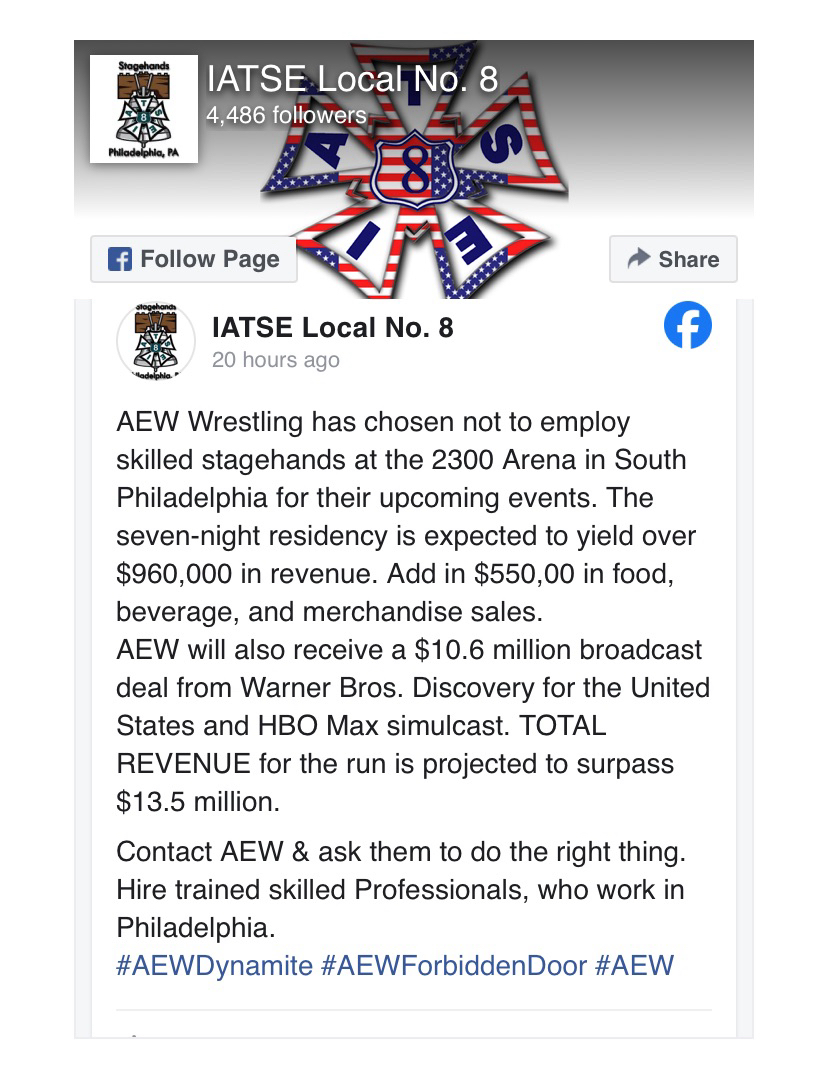Open the post author name IATSE Local No. 8

[x=332, y=327]
